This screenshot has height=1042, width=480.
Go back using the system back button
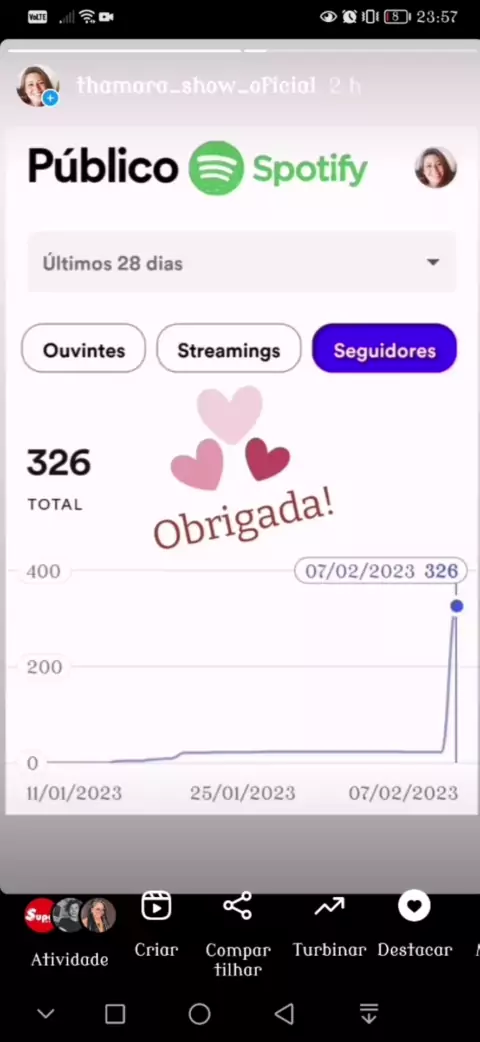click(x=285, y=1013)
